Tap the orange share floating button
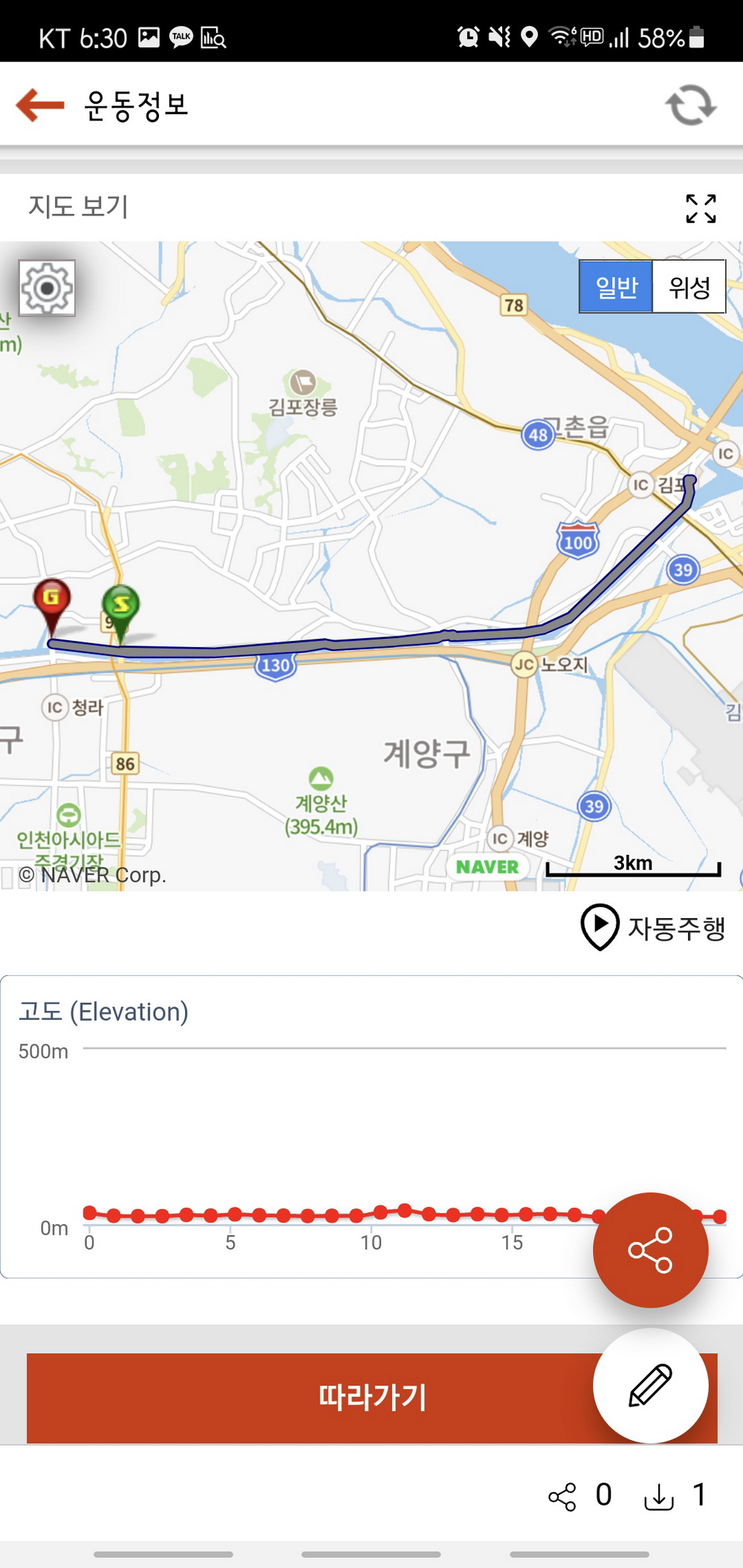 tap(650, 1250)
